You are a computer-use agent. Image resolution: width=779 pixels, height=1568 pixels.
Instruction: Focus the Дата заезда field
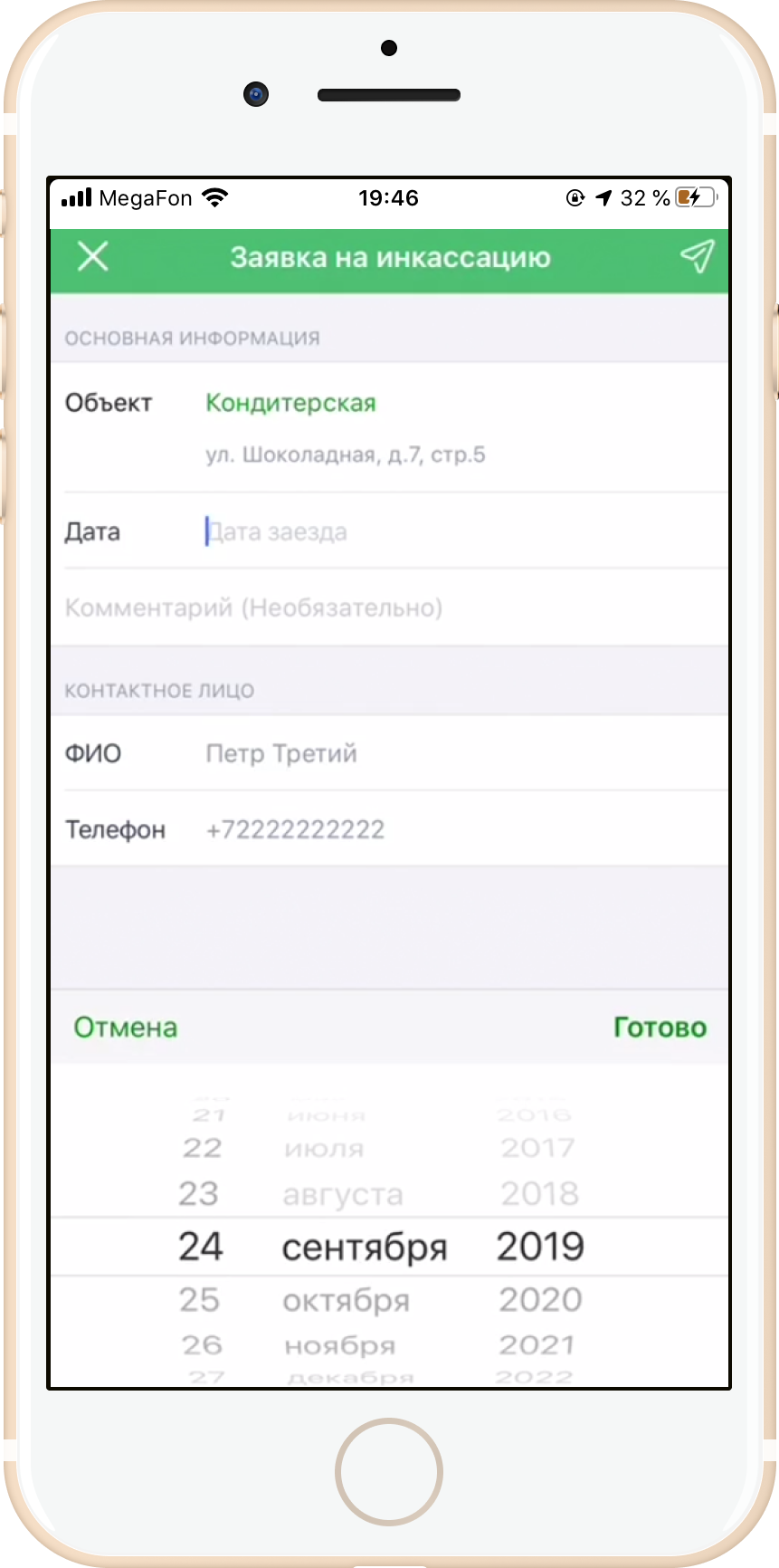point(464,531)
